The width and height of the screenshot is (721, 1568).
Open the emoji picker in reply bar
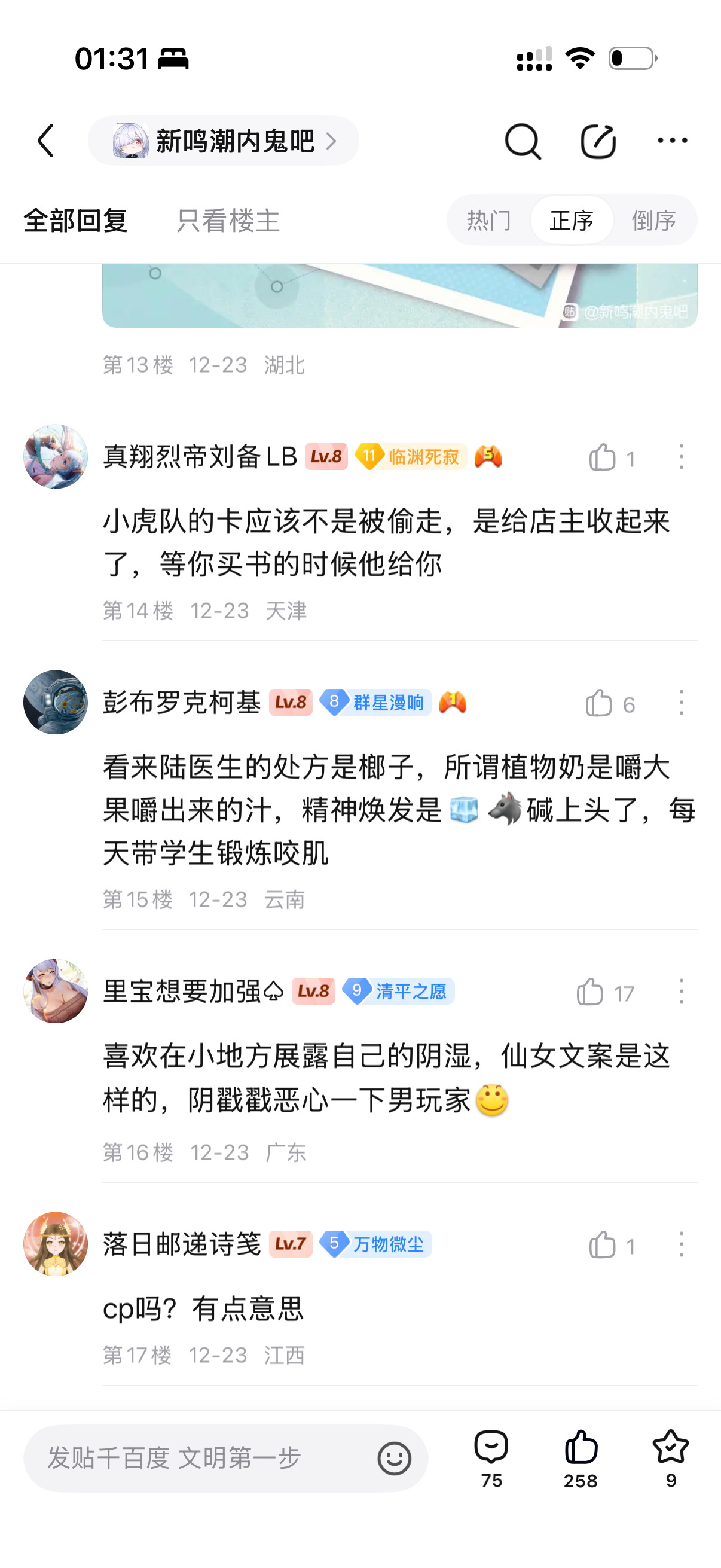pos(394,1459)
